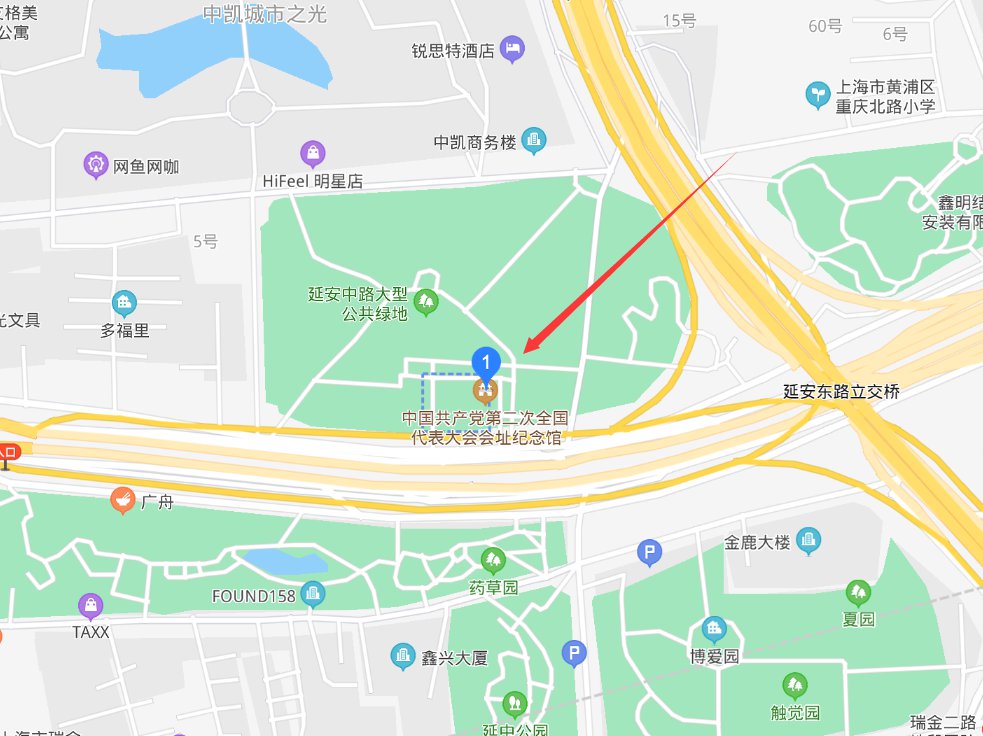Tap the 金鹿大楼 building marker
The image size is (983, 736).
pyautogui.click(x=808, y=541)
